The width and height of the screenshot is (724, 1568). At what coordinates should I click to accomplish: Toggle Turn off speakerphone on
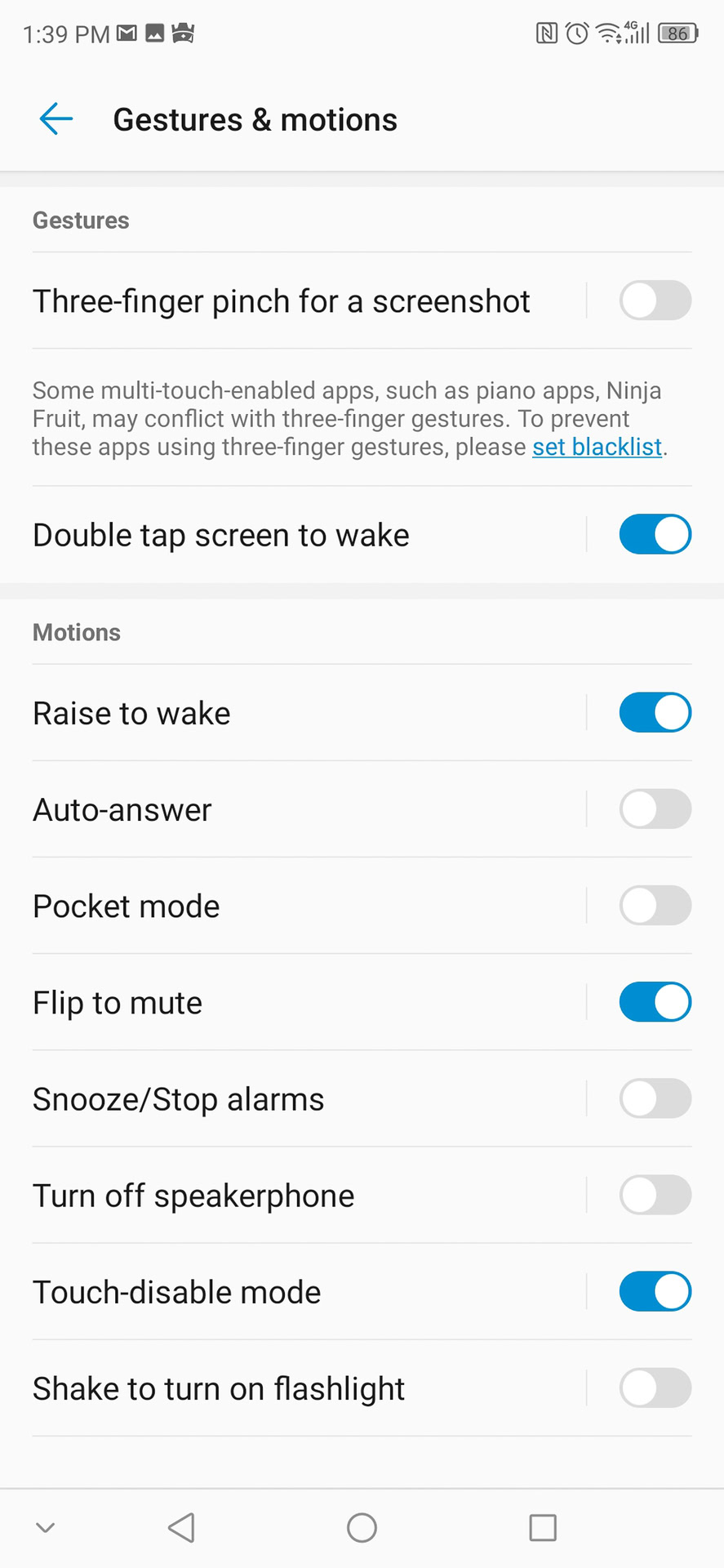click(x=655, y=1195)
